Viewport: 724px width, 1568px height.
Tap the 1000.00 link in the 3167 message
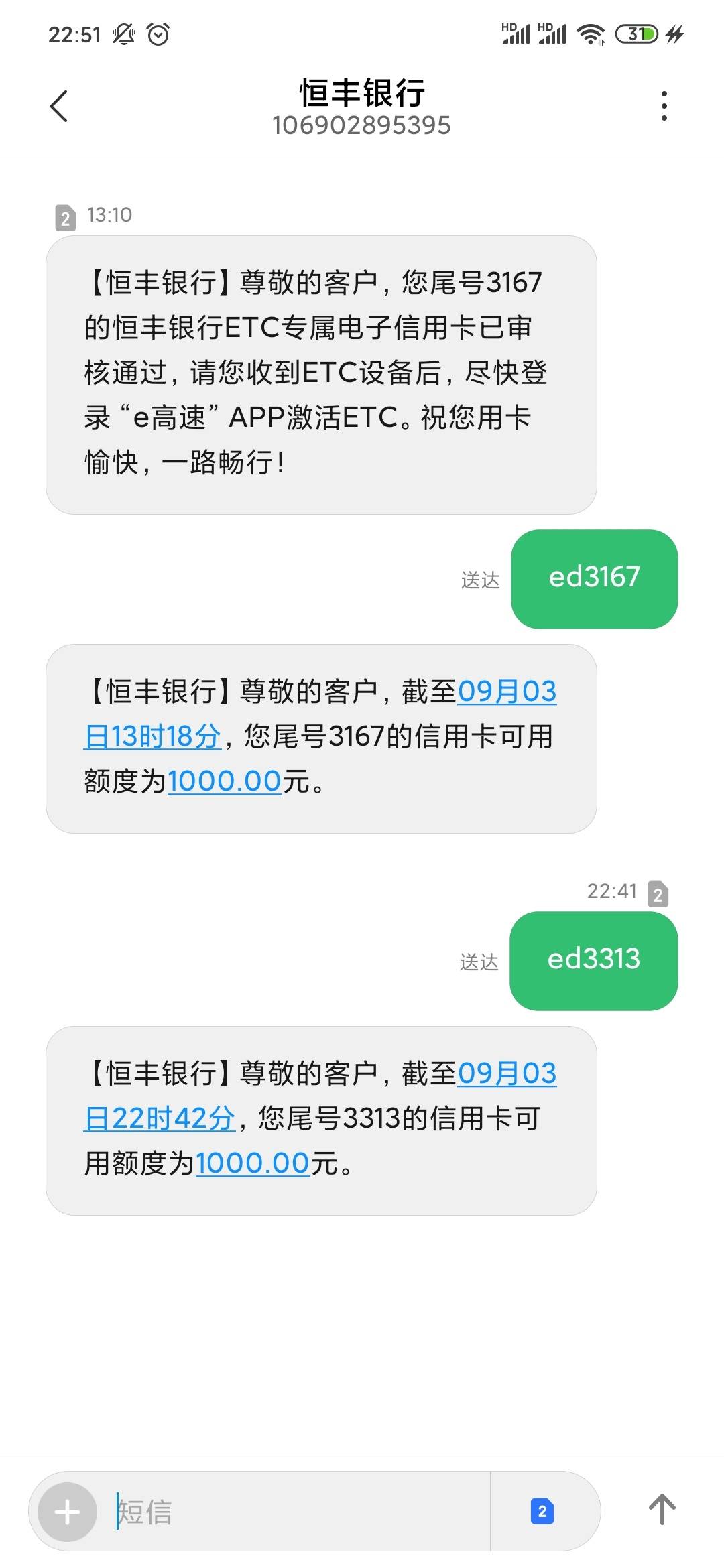225,781
